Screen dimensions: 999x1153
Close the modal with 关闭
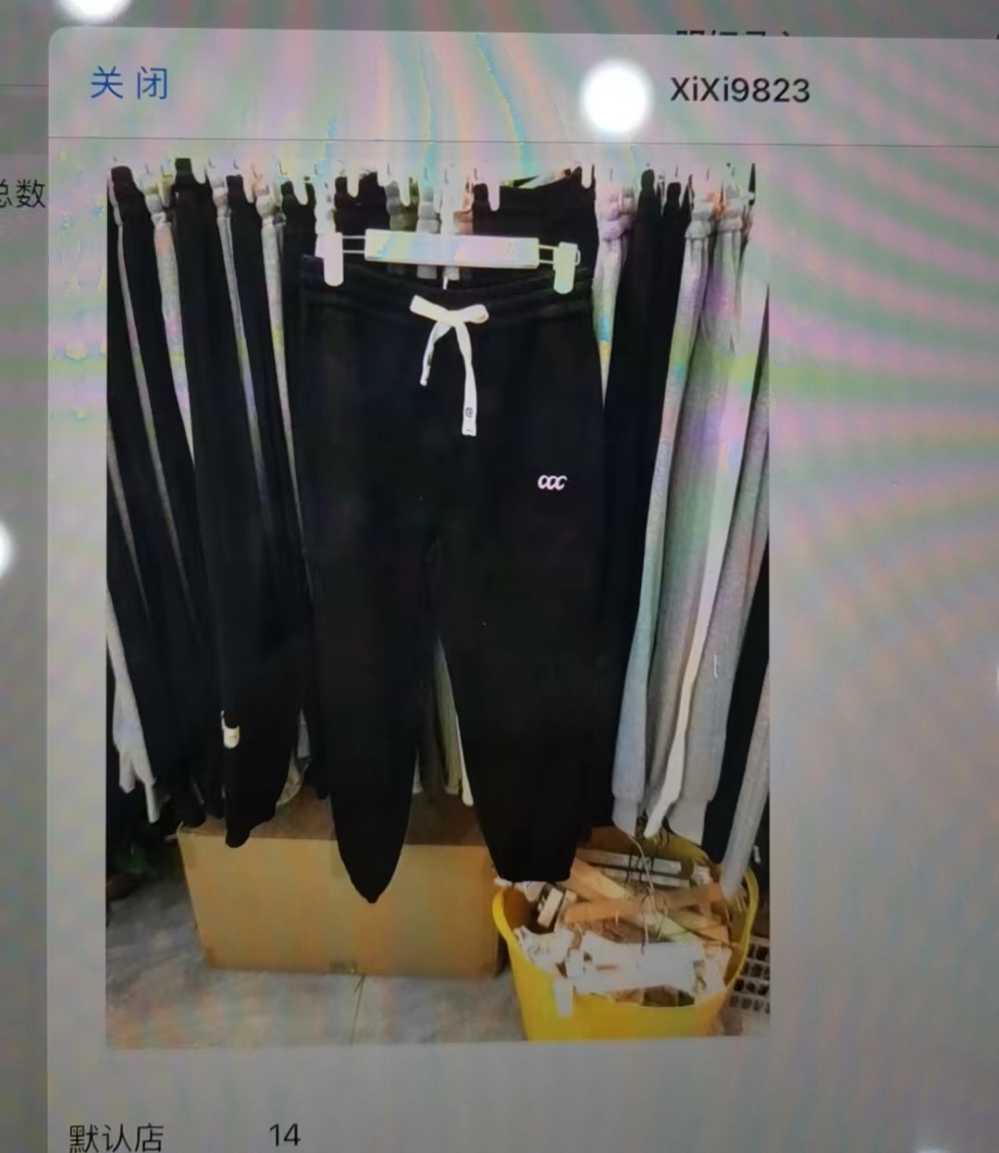coord(129,85)
